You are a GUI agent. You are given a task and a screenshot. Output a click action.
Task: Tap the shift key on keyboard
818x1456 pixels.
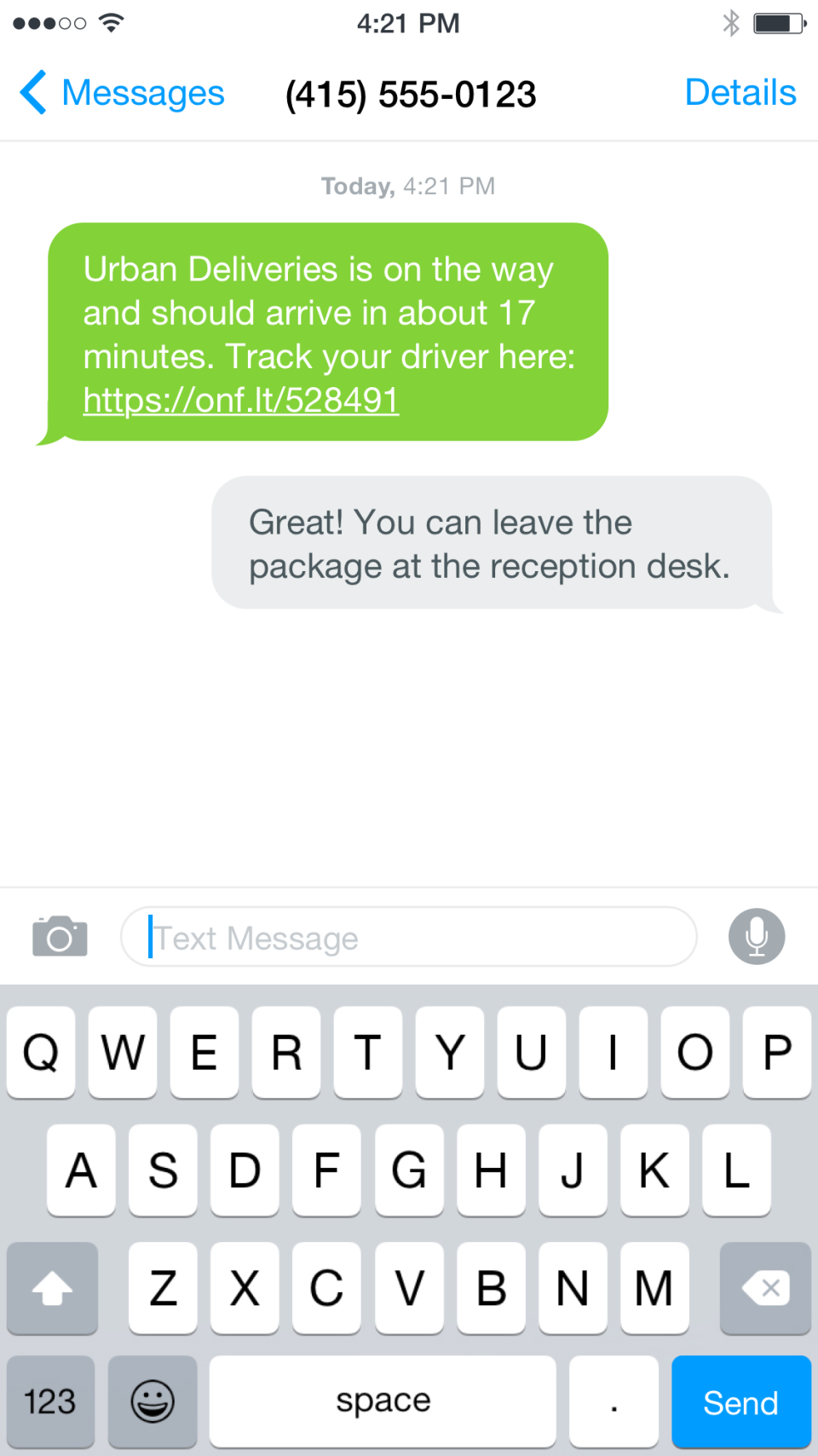52,1288
